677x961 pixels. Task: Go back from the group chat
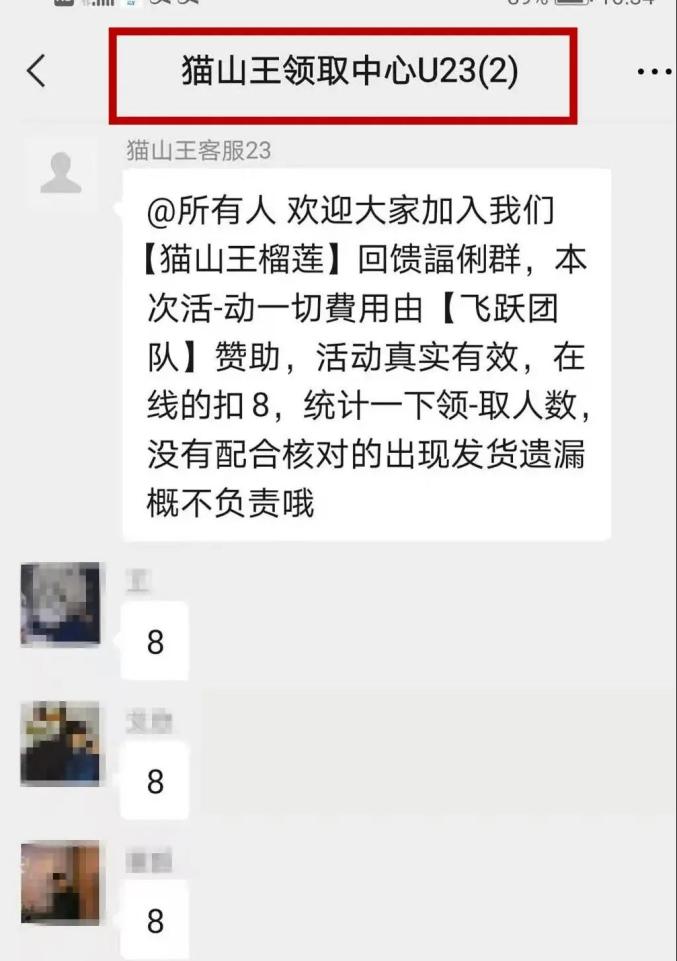[x=36, y=71]
